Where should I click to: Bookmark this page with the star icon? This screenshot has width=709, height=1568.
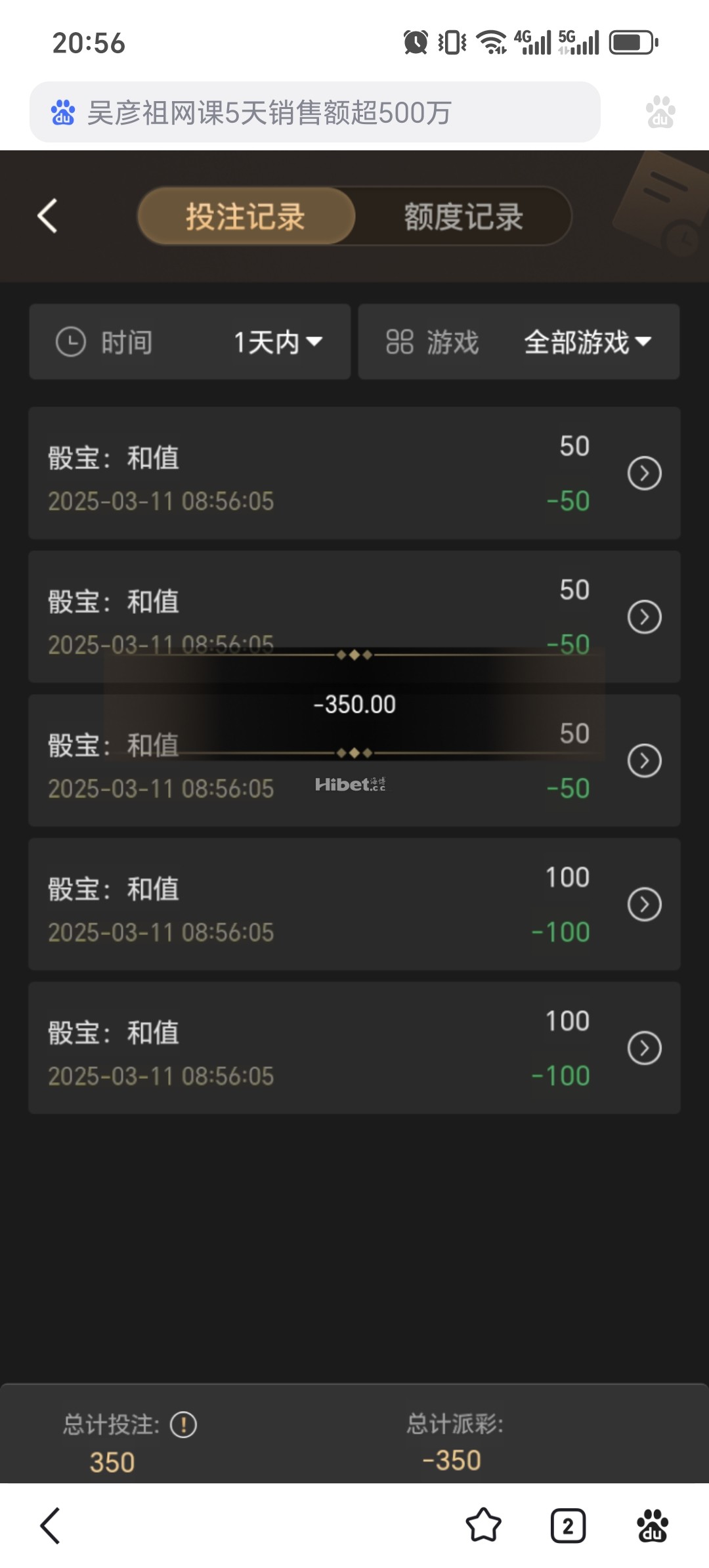tap(483, 1525)
